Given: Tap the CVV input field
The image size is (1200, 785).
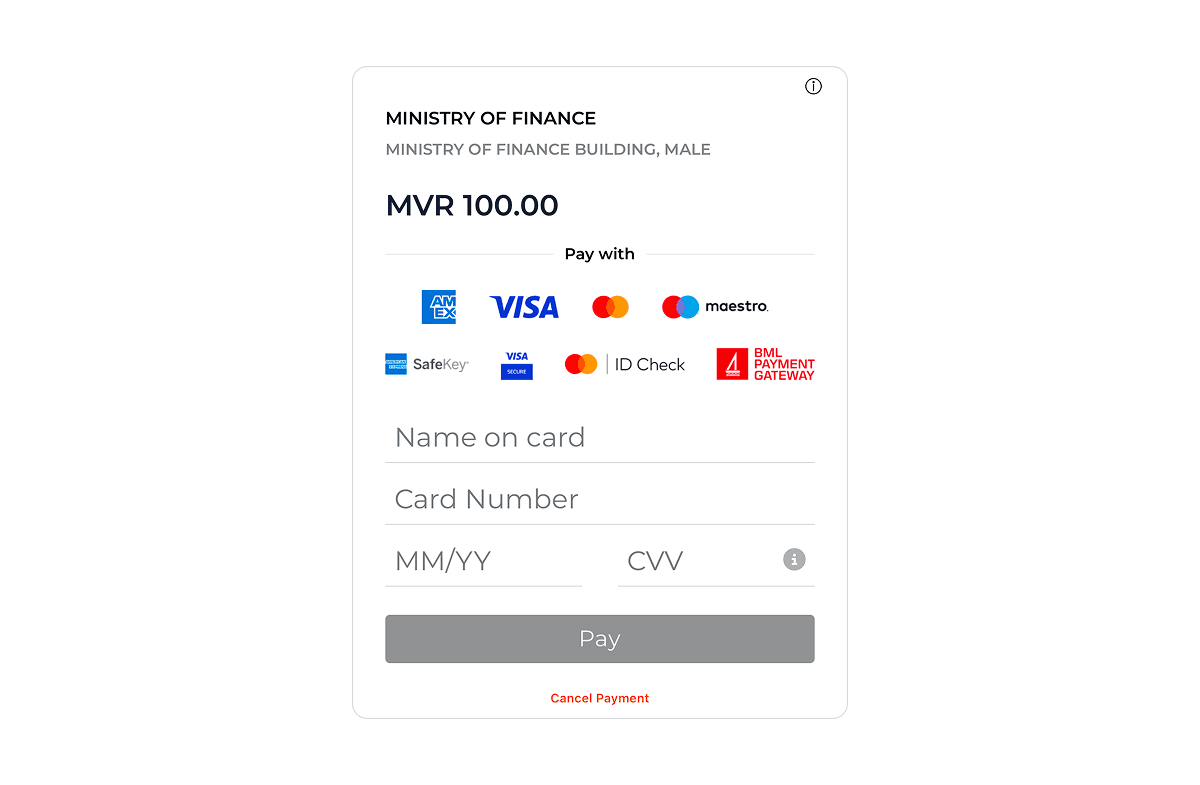Looking at the screenshot, I should (697, 560).
